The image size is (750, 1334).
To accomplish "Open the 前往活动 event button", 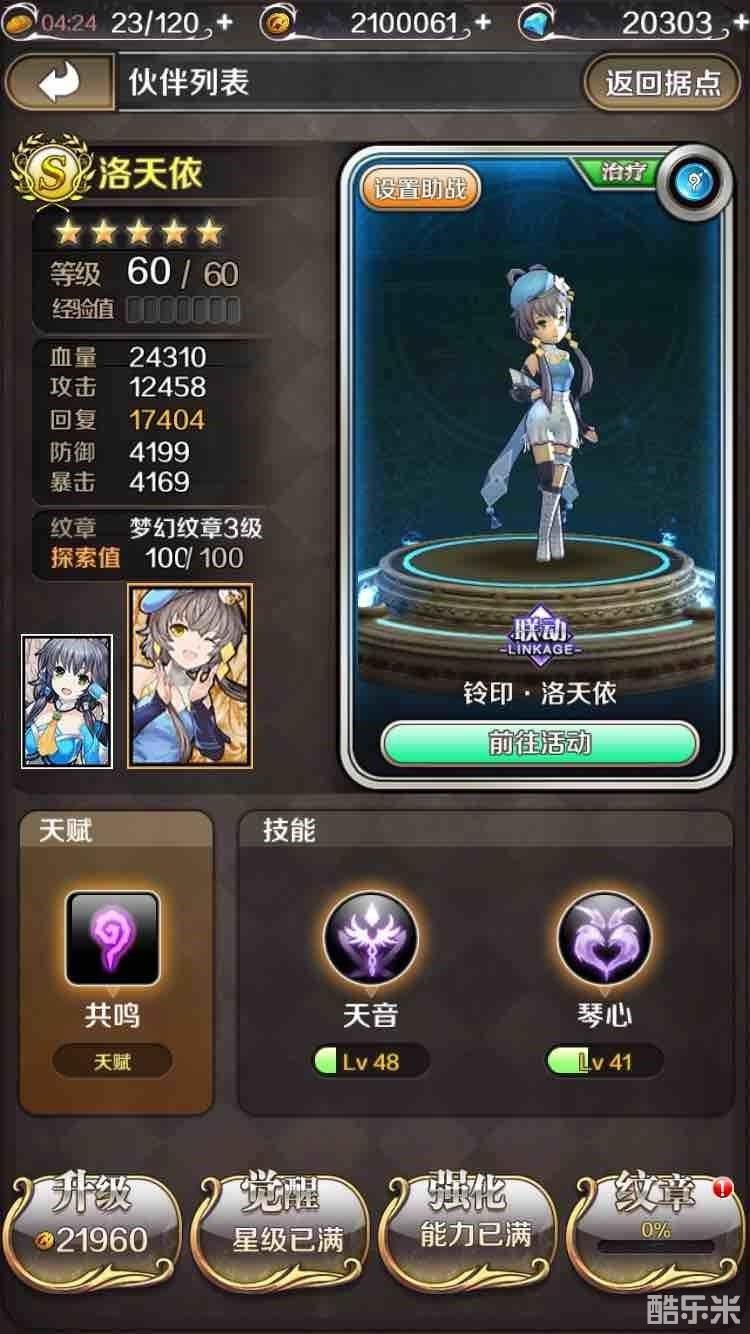I will [539, 743].
